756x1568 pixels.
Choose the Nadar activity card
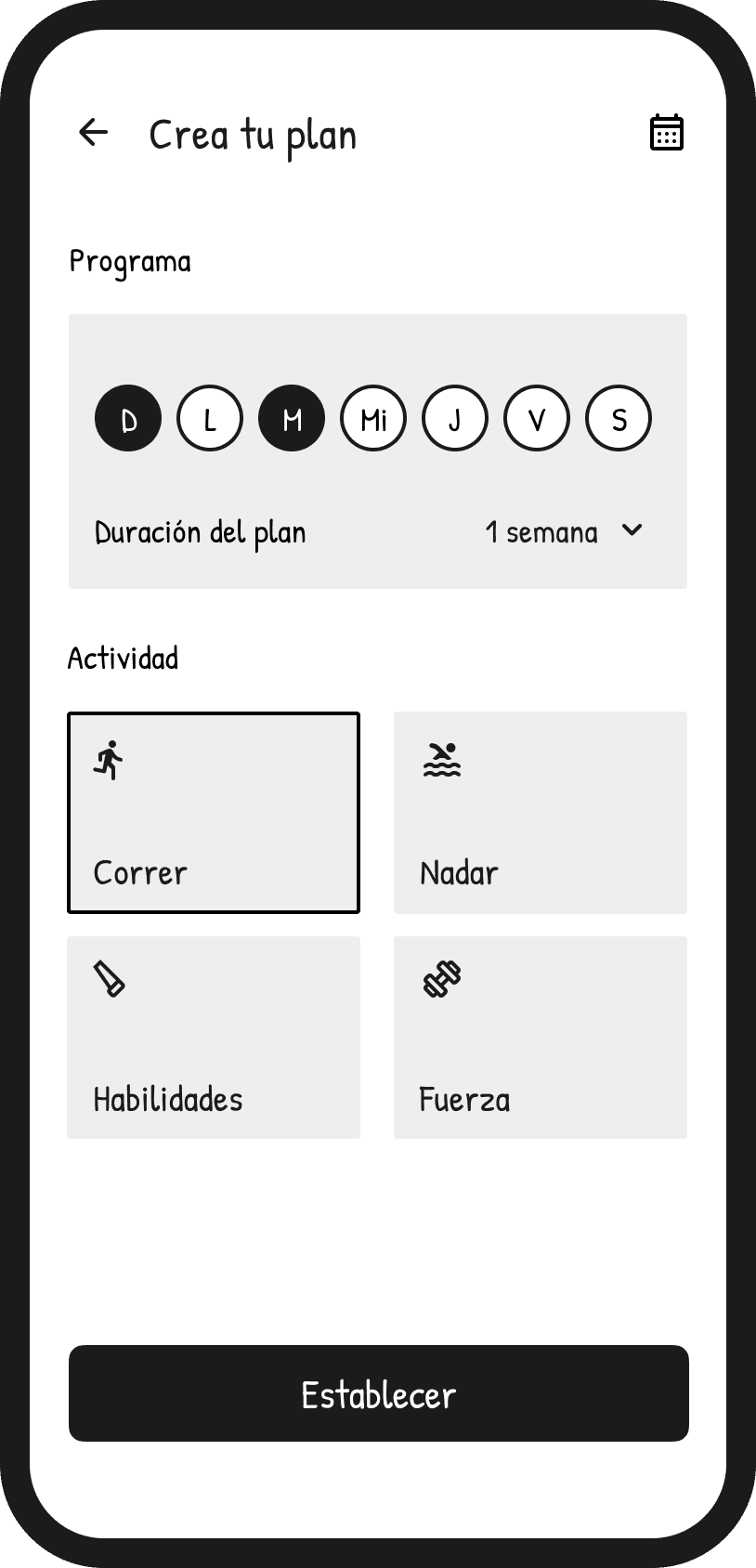(541, 813)
